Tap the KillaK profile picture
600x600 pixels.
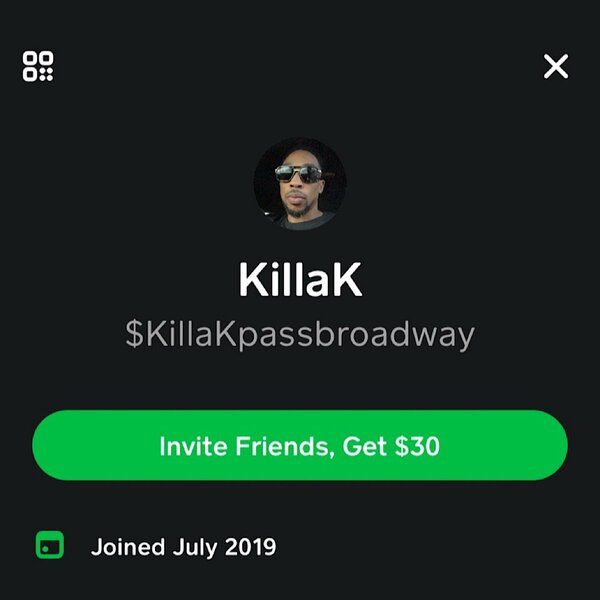pyautogui.click(x=299, y=184)
